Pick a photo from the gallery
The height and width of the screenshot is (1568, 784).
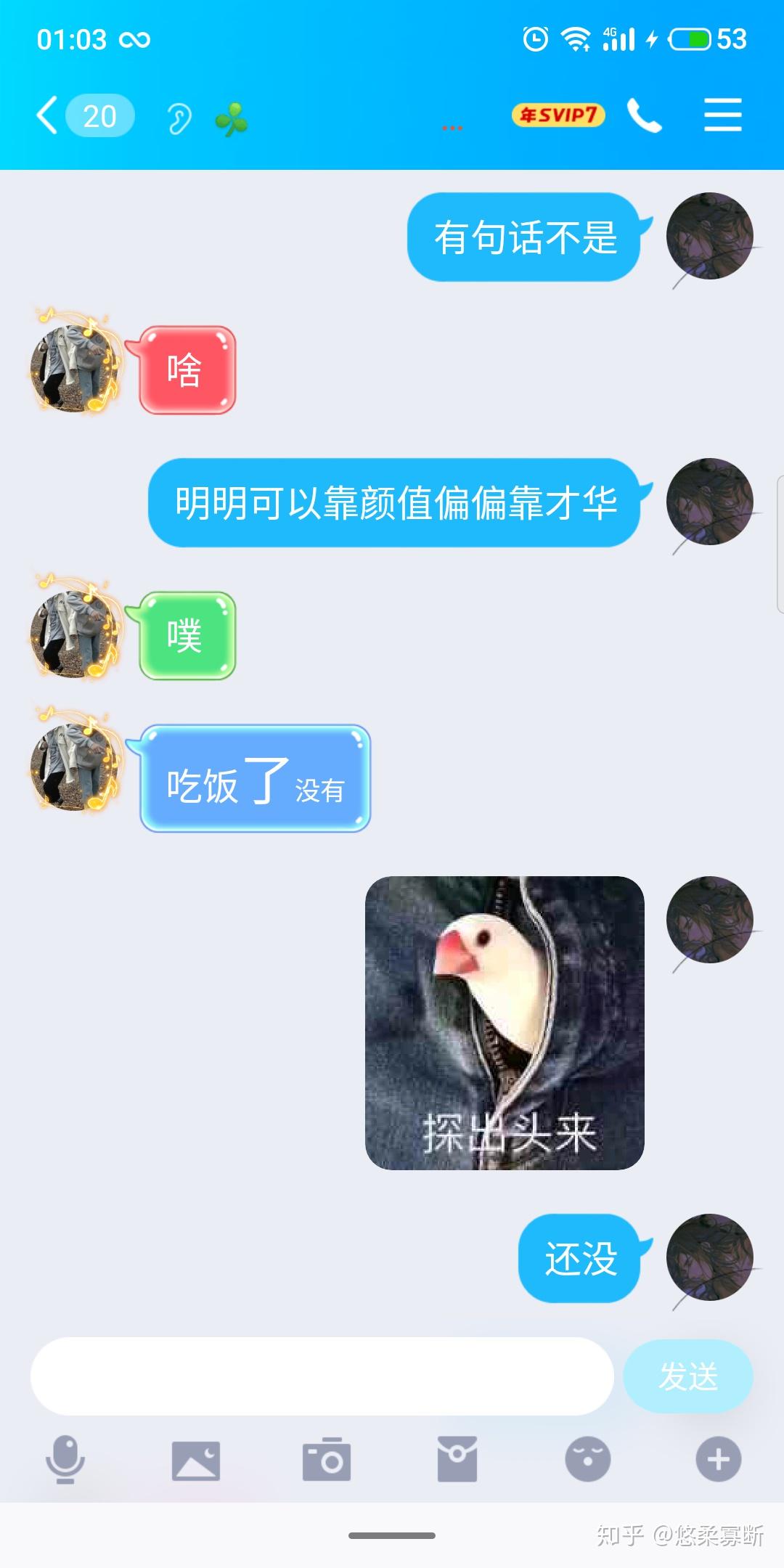point(195,1460)
